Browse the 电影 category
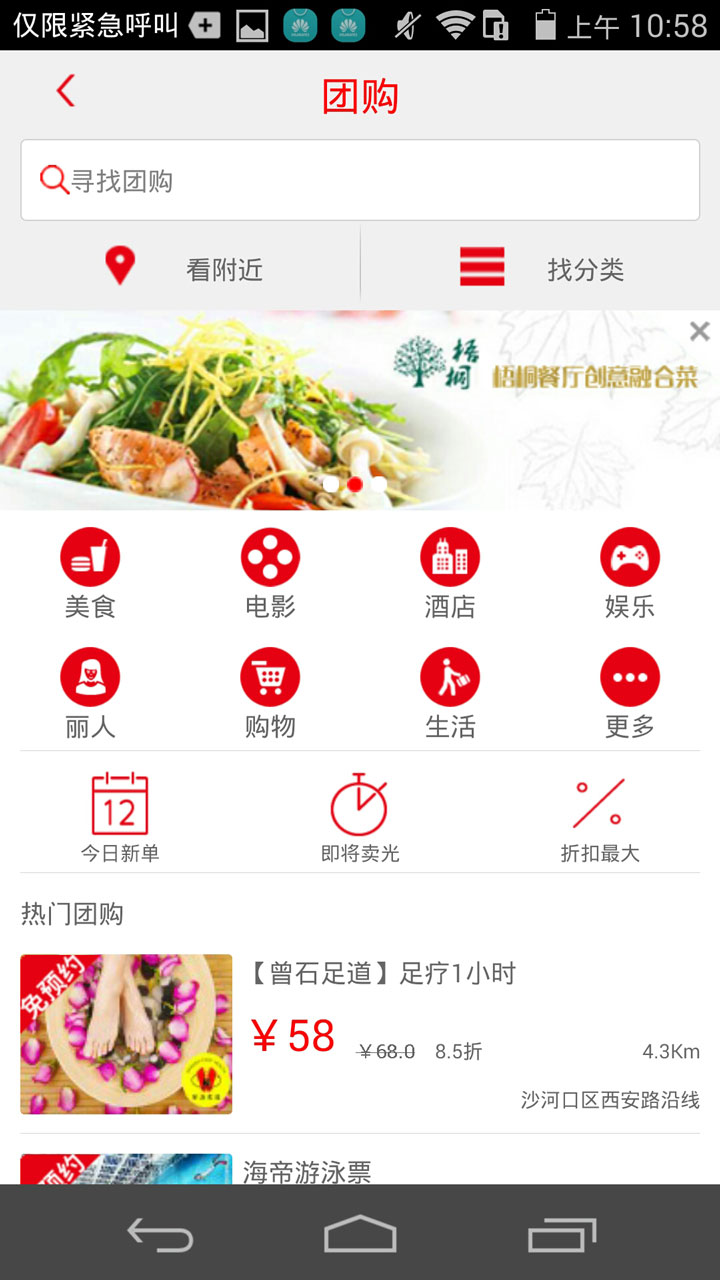Image resolution: width=720 pixels, height=1280 pixels. click(x=270, y=573)
